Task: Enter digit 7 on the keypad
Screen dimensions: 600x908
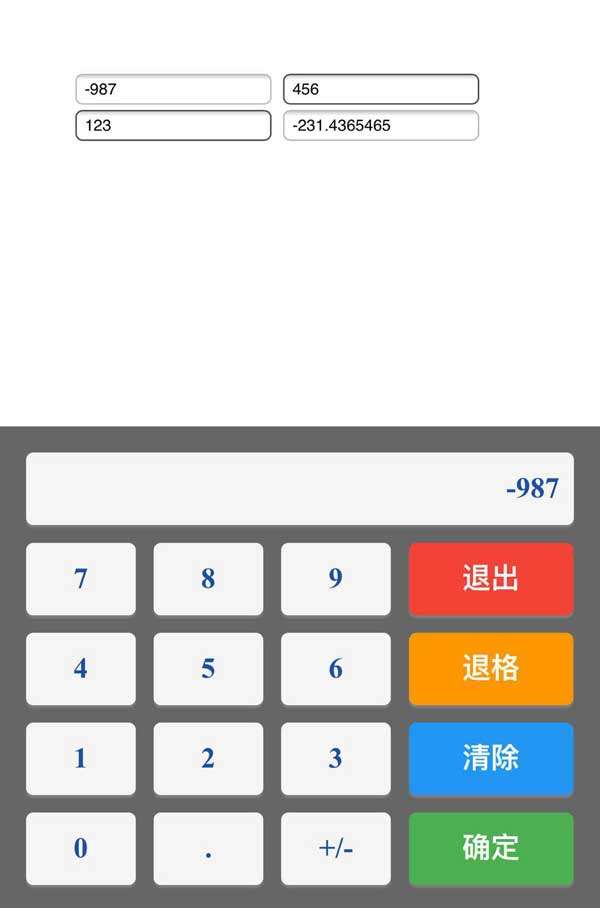Action: [81, 579]
